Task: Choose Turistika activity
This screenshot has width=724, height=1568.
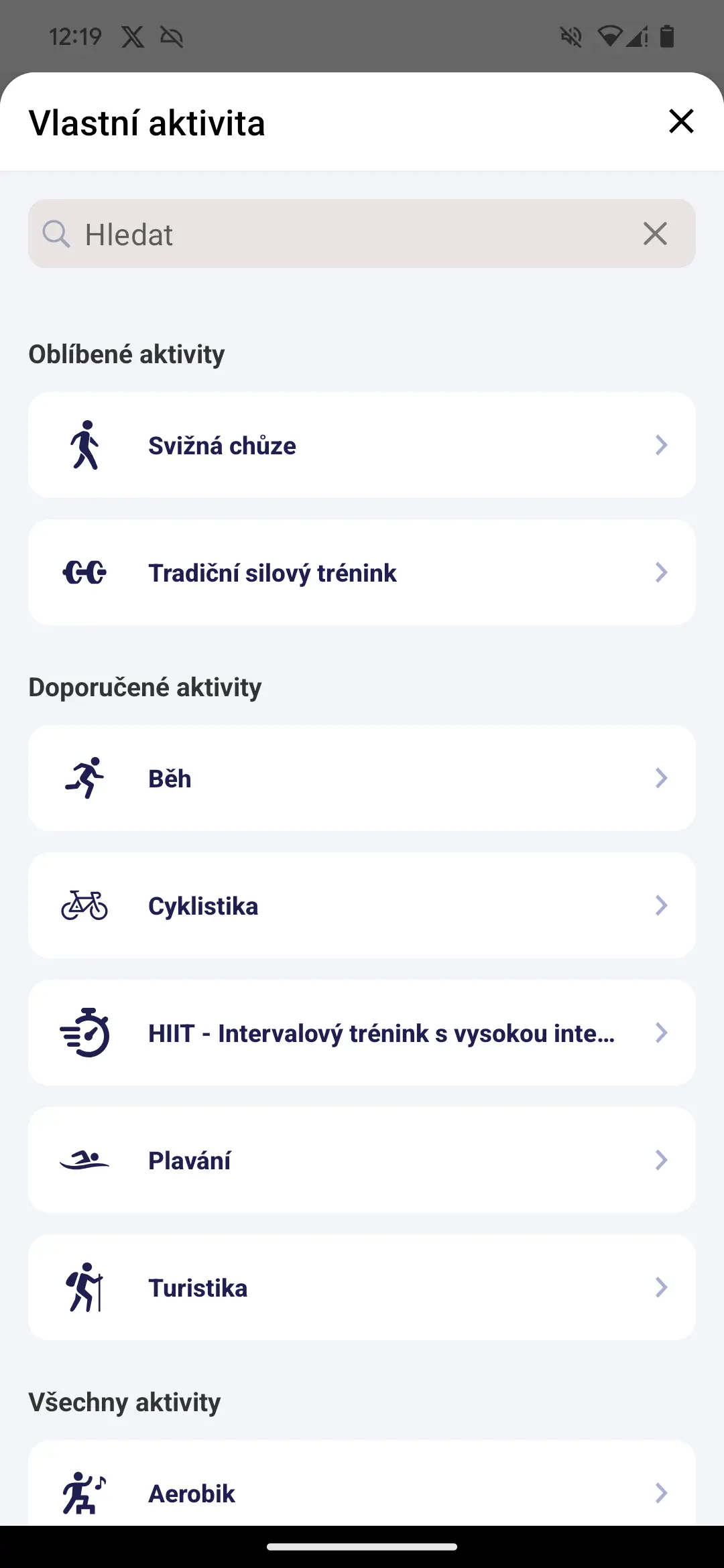Action: (362, 1287)
